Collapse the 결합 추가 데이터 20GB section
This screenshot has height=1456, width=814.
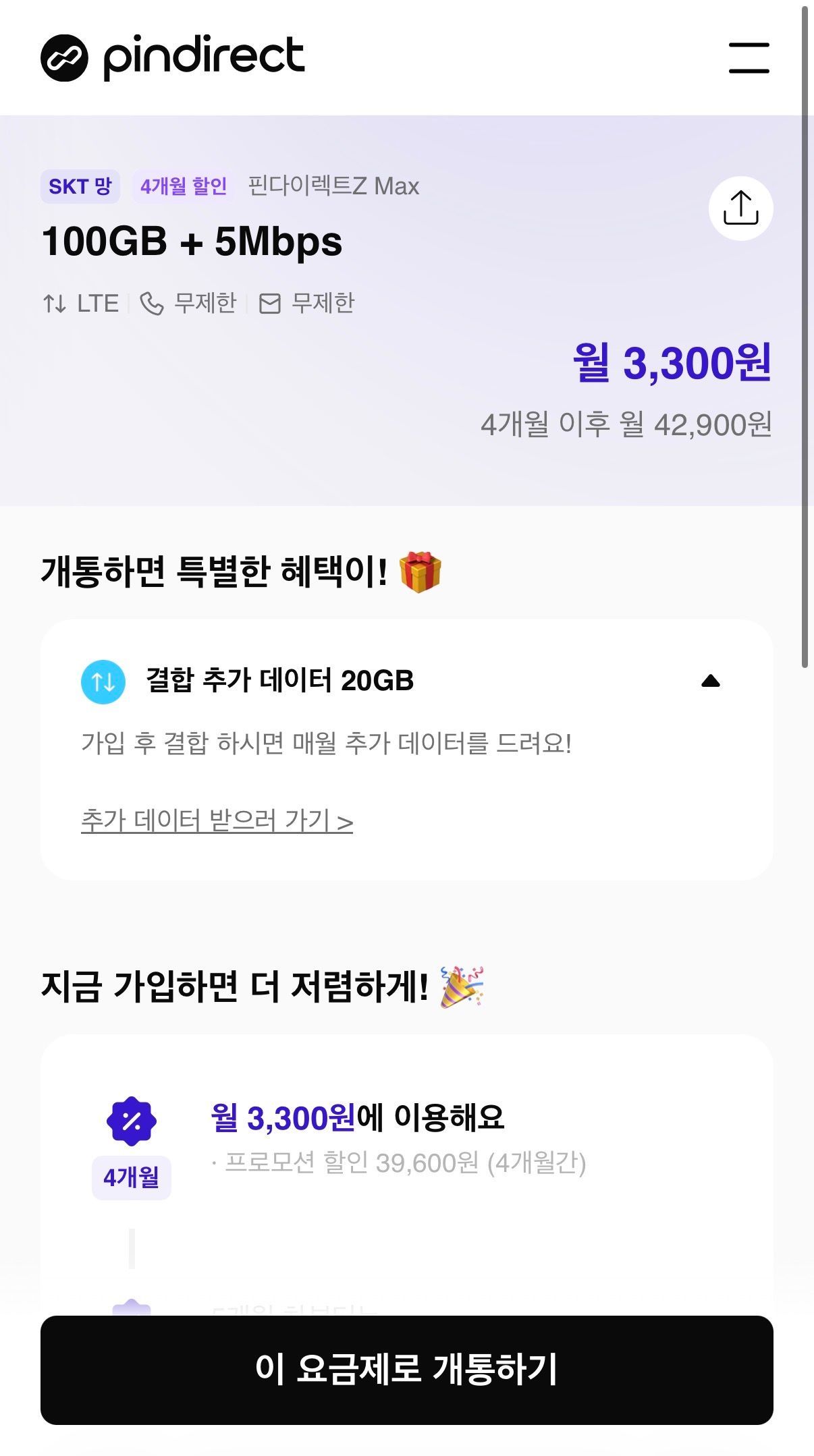pyautogui.click(x=710, y=681)
